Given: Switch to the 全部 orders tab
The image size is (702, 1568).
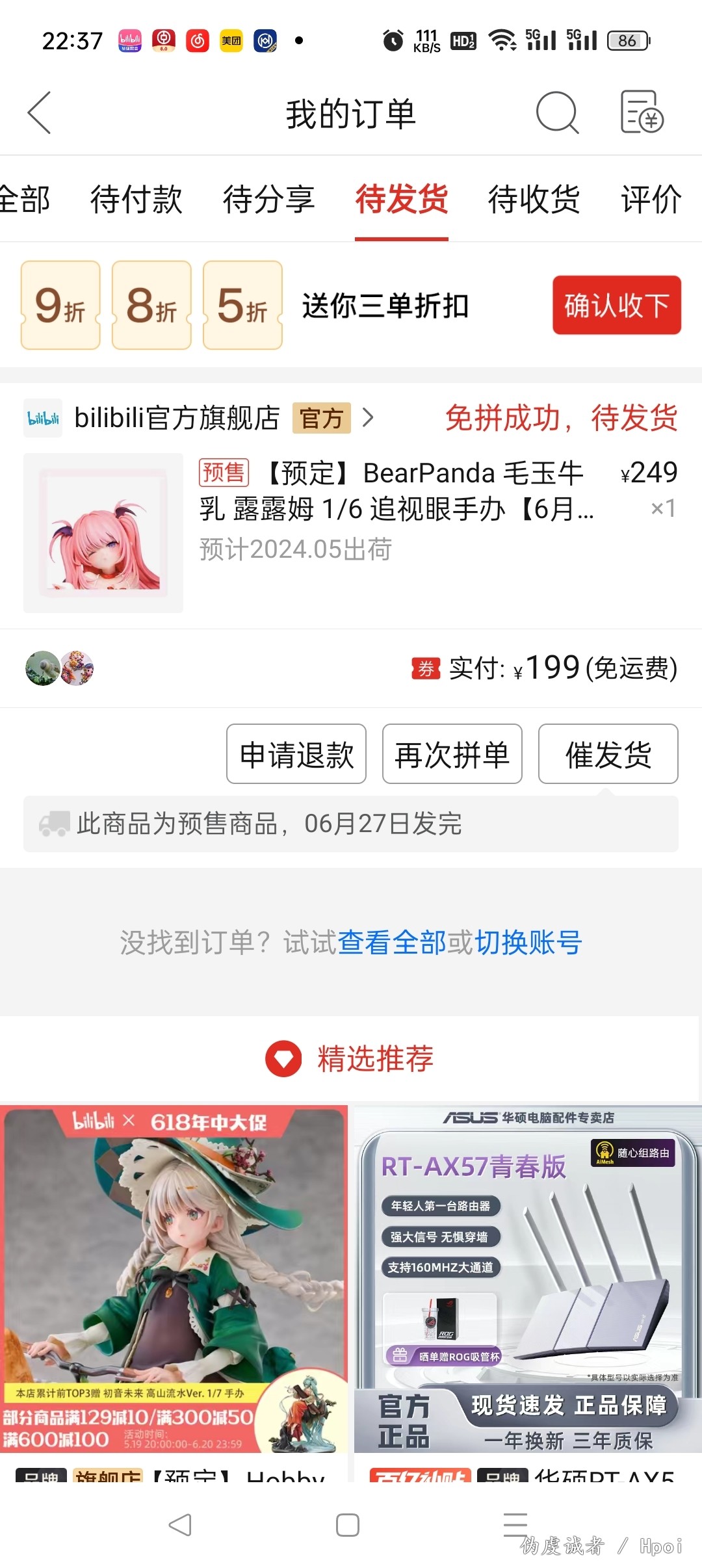Looking at the screenshot, I should [25, 200].
